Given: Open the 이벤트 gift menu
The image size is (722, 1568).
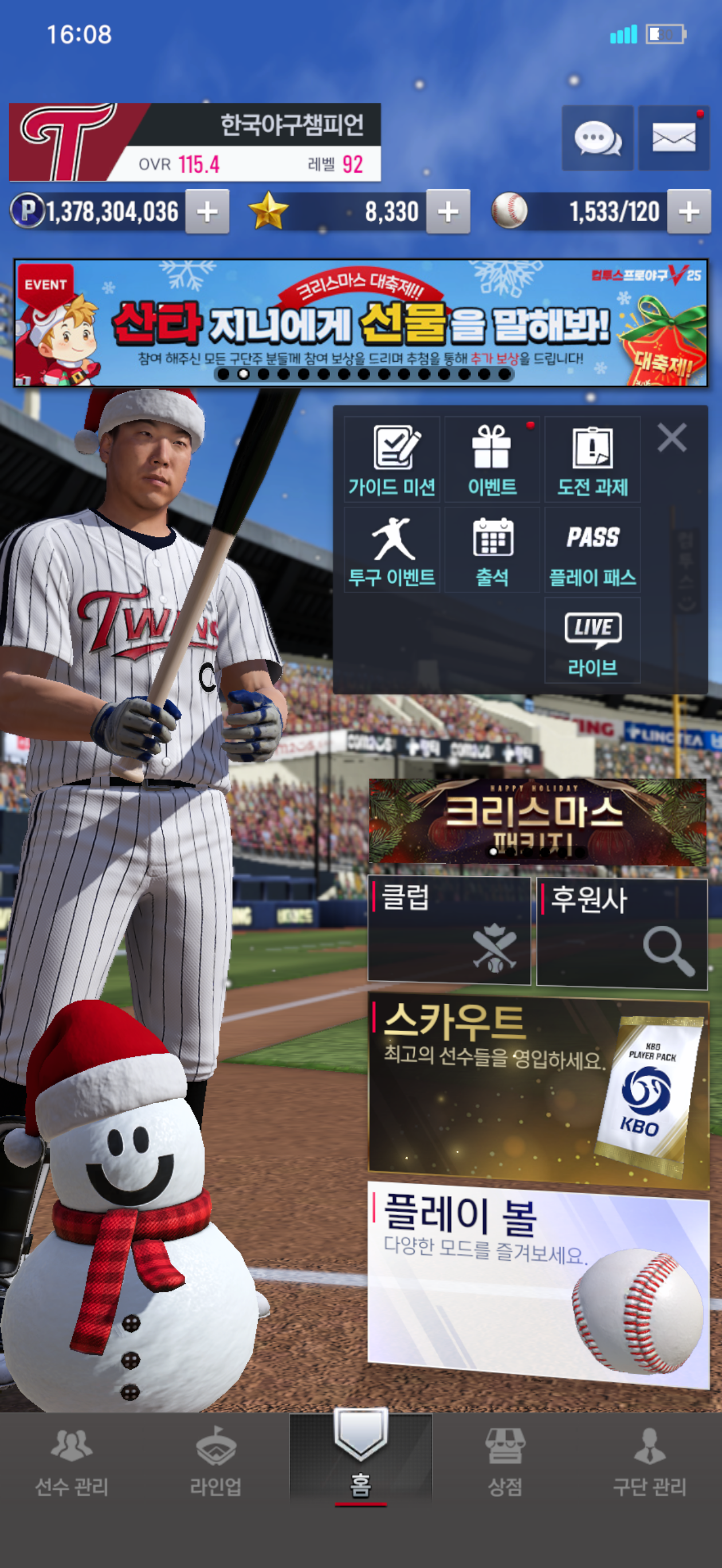Looking at the screenshot, I should 492,460.
